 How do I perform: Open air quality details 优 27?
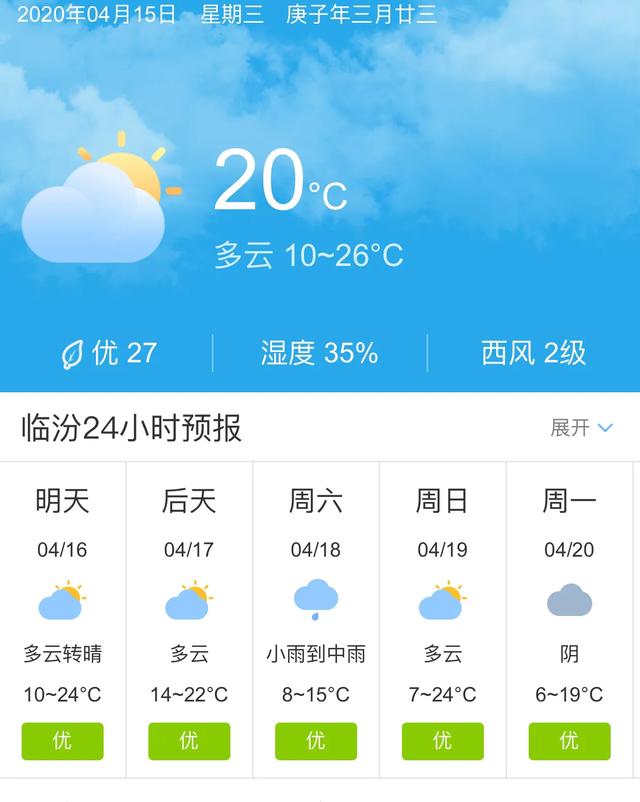[x=109, y=353]
